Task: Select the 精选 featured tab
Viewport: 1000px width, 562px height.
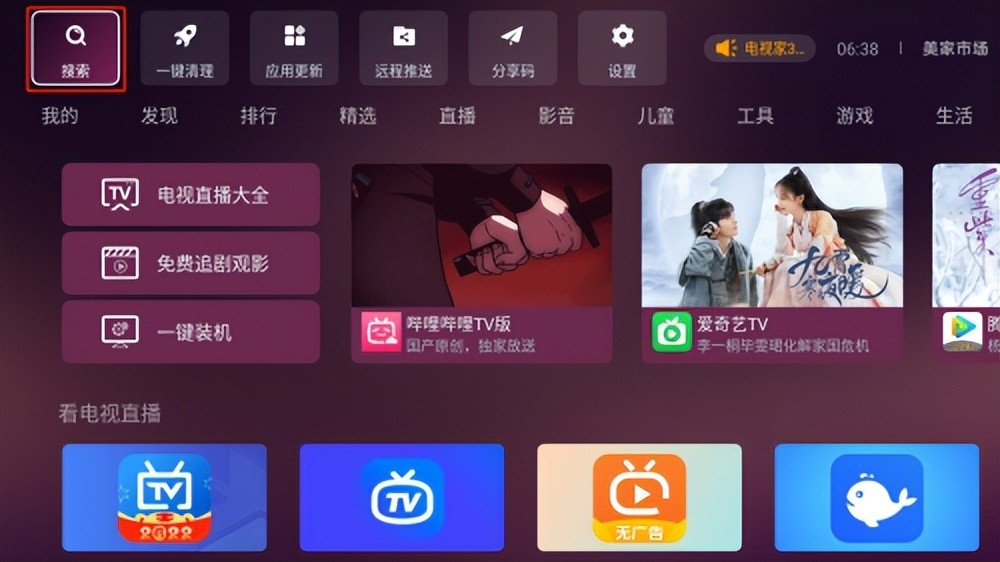Action: click(357, 116)
